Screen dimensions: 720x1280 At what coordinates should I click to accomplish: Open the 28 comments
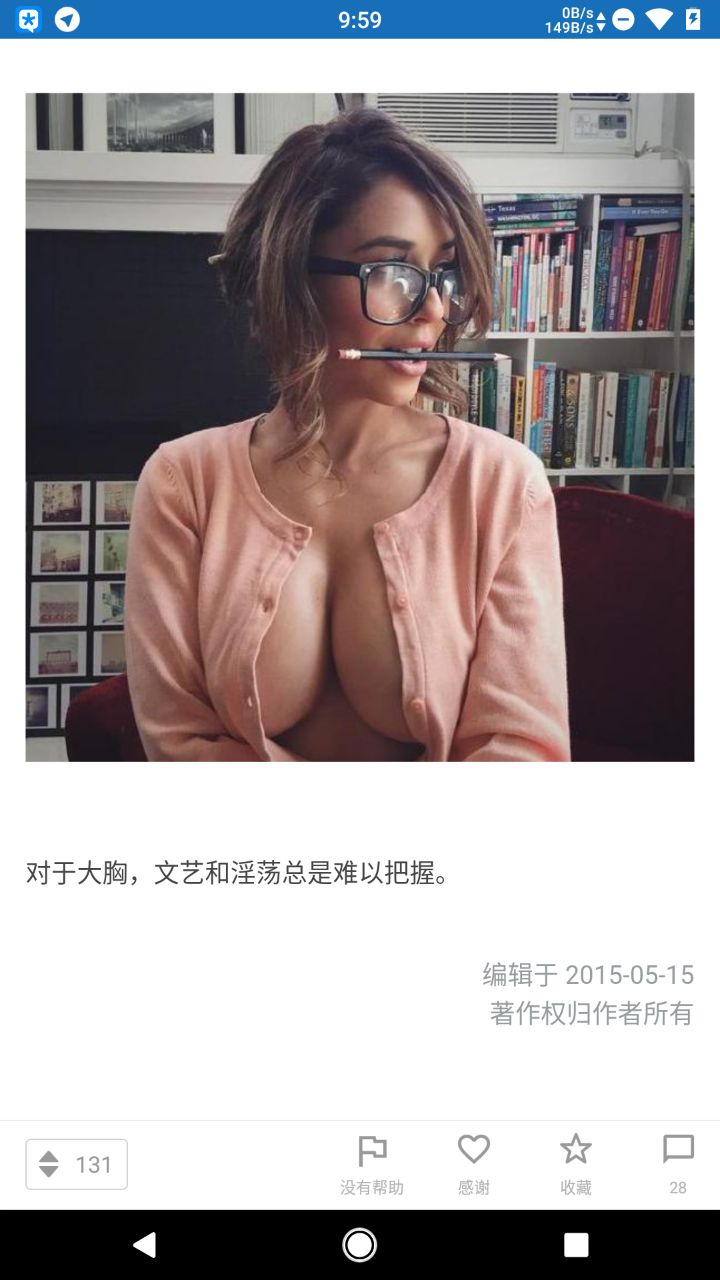point(678,1164)
